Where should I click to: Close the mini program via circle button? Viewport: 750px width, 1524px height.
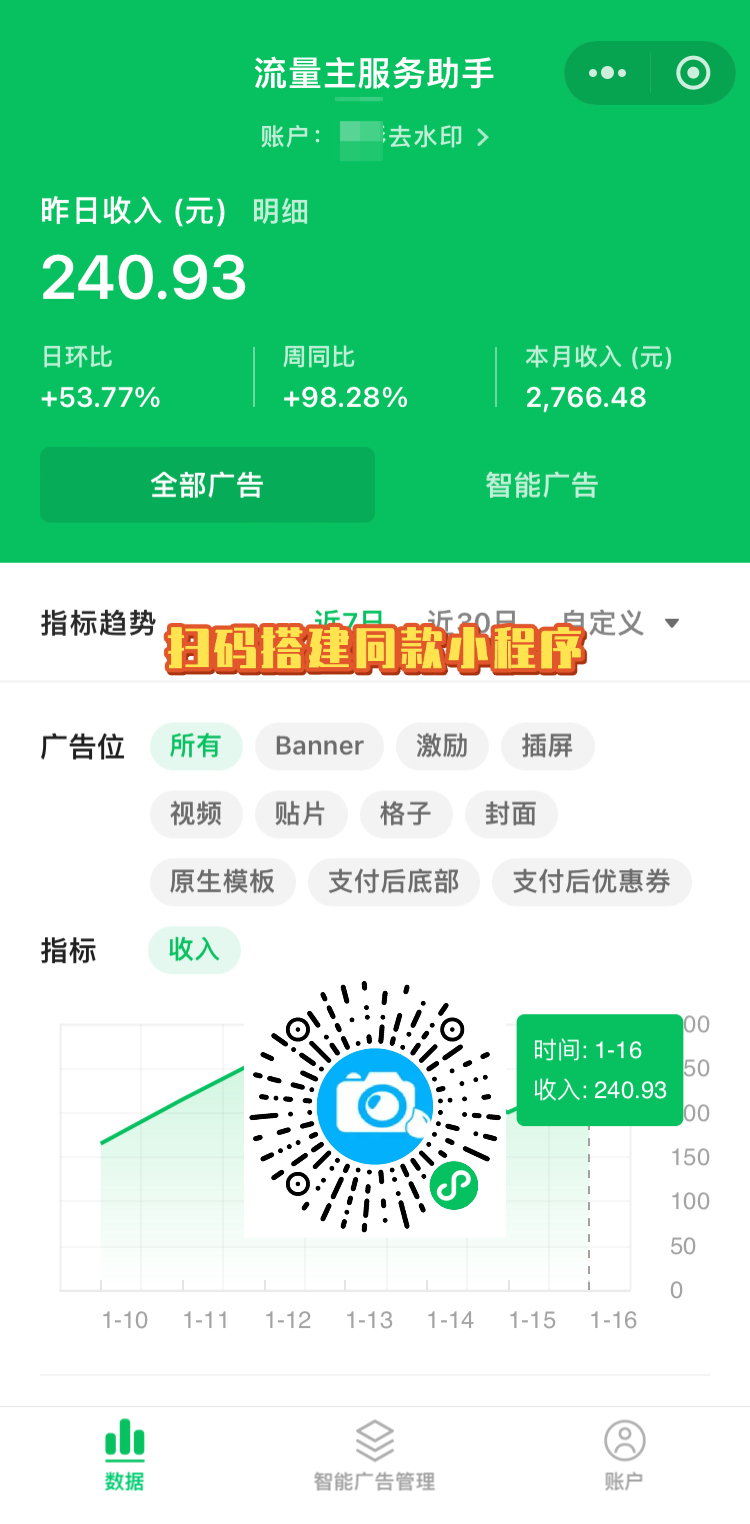[693, 73]
